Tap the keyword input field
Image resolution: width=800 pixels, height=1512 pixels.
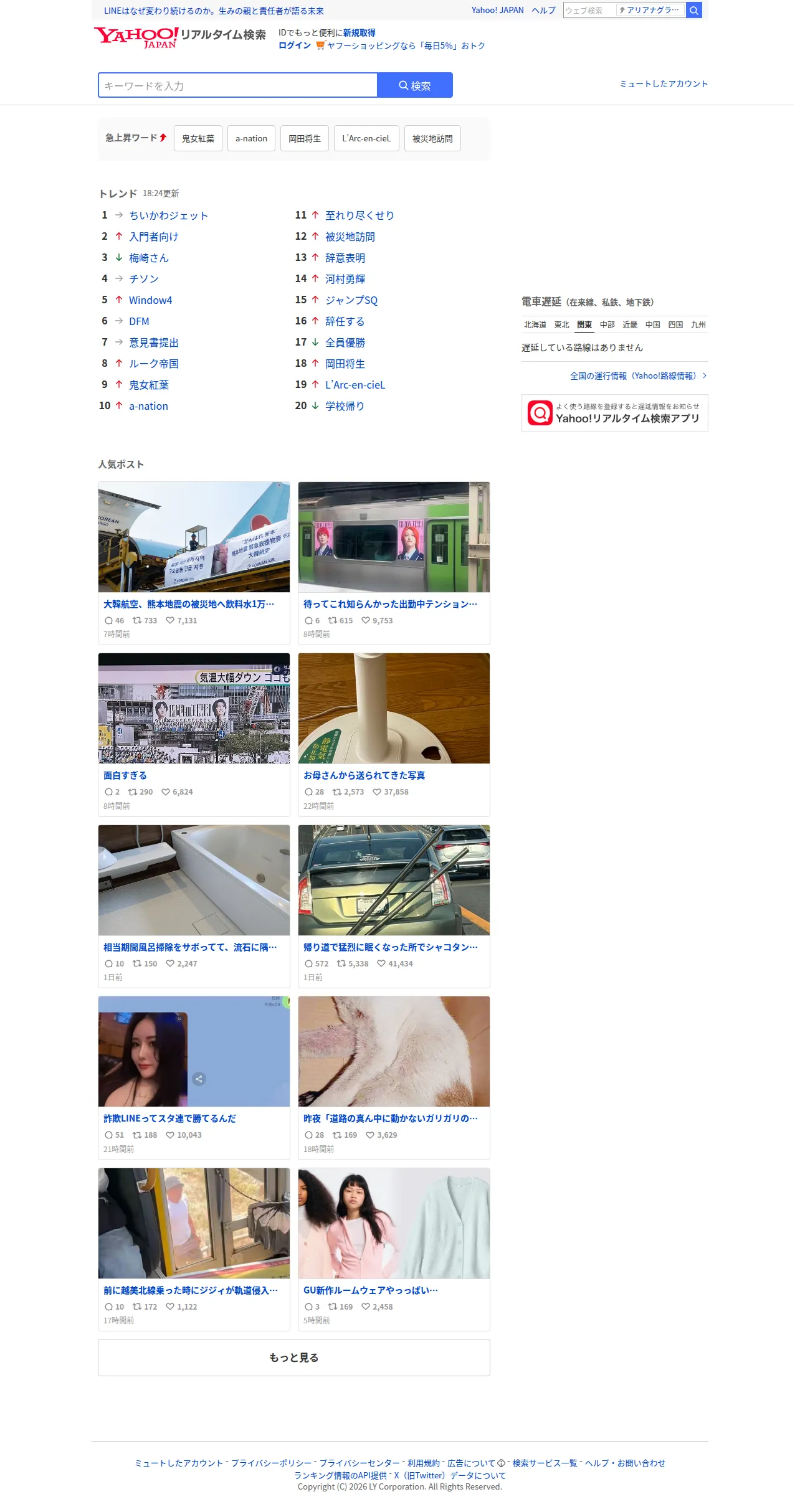(x=237, y=85)
